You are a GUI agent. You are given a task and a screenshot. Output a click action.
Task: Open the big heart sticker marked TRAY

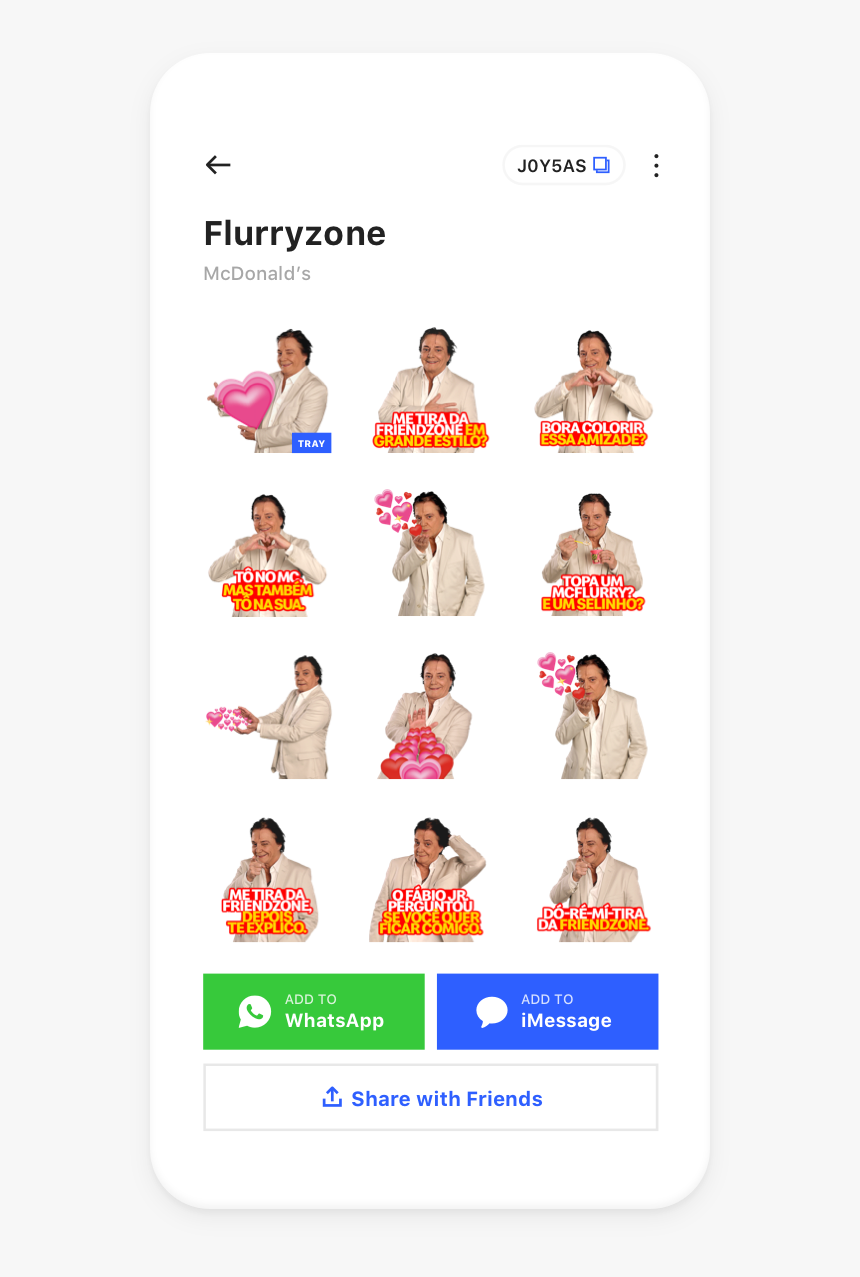[269, 391]
